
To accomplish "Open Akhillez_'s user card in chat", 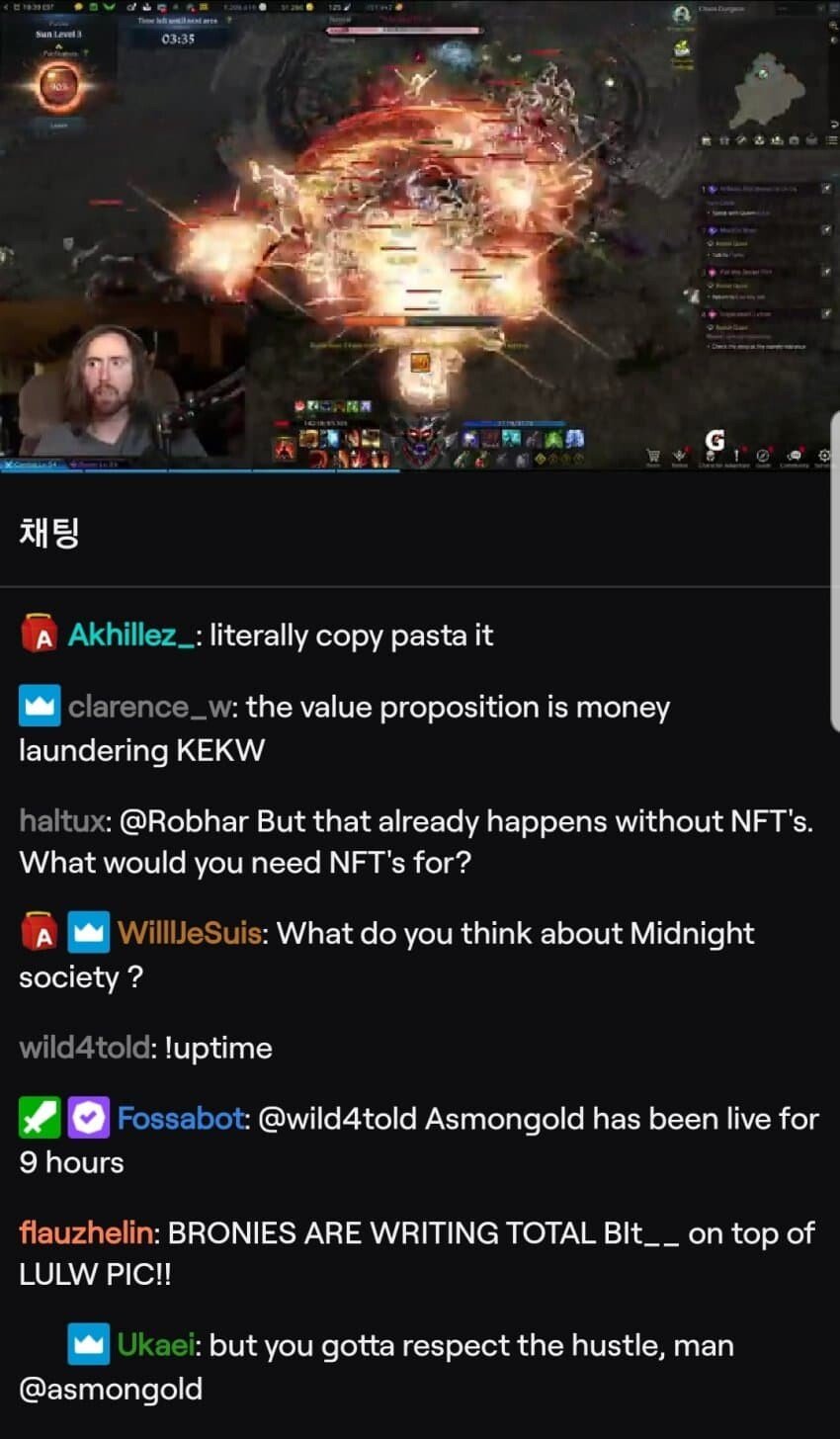I will click(130, 635).
